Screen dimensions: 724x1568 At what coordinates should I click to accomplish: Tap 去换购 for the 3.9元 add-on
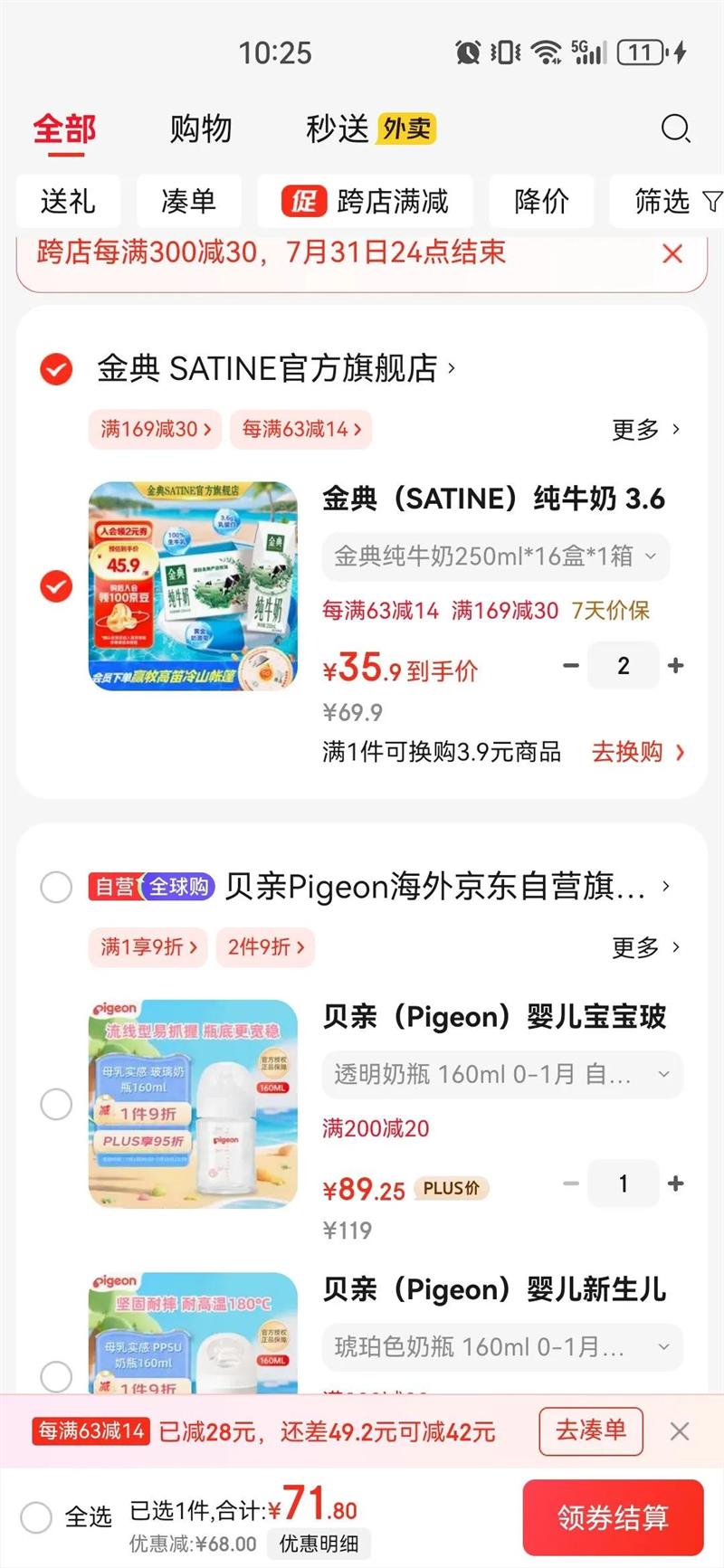(637, 752)
